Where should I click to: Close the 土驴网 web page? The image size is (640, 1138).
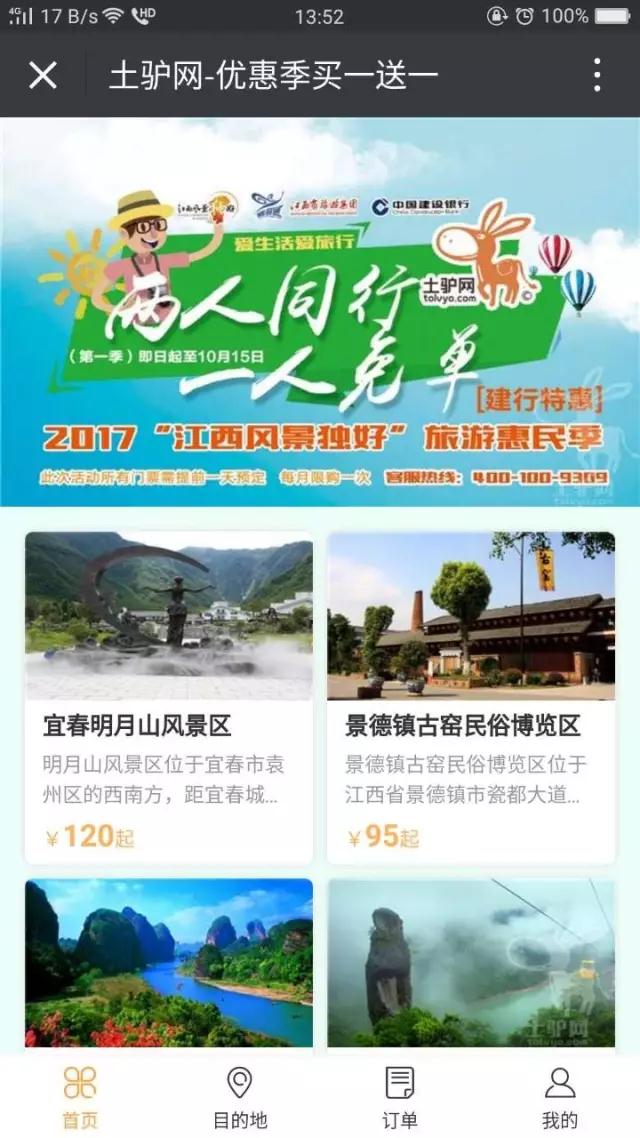43,75
